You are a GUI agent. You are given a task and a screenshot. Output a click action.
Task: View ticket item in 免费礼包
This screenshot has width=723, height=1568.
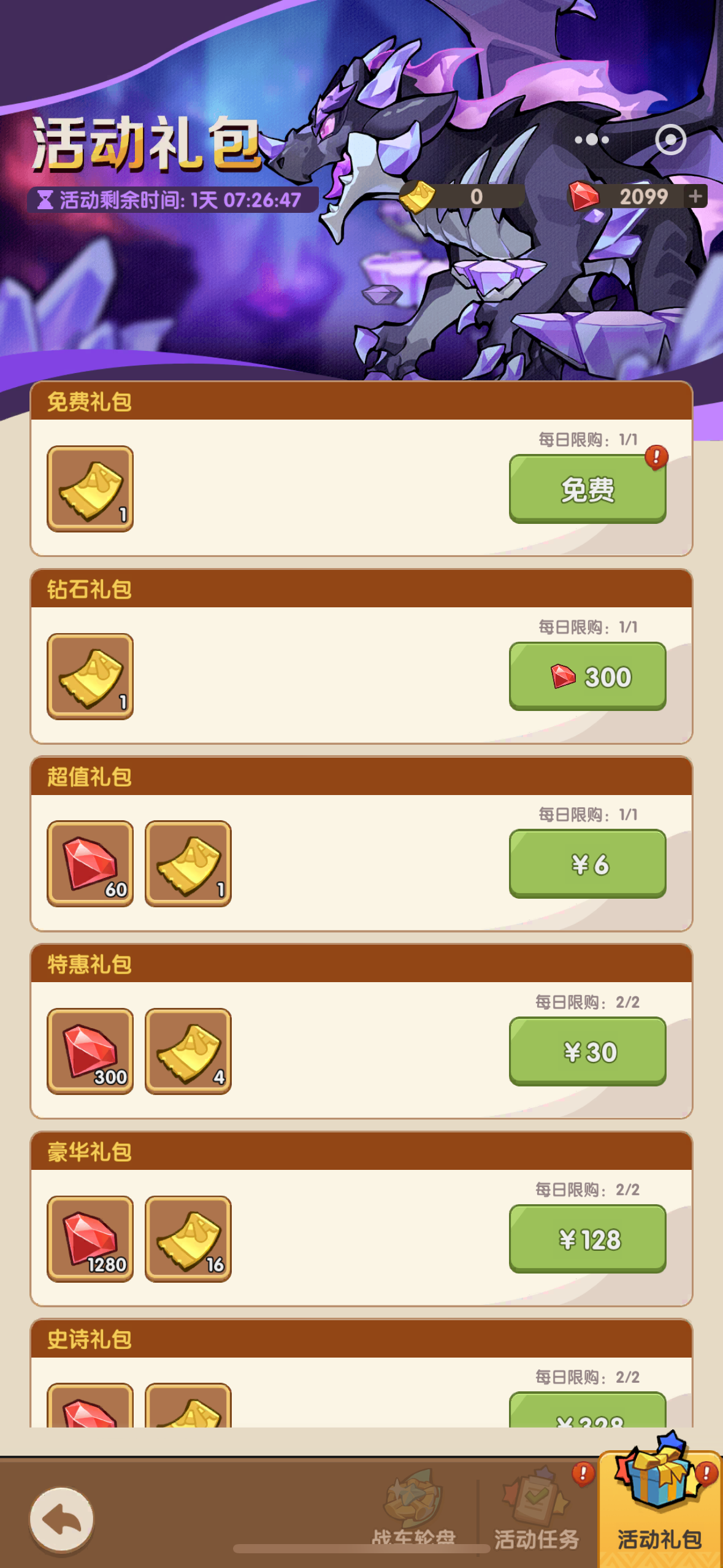tap(90, 488)
